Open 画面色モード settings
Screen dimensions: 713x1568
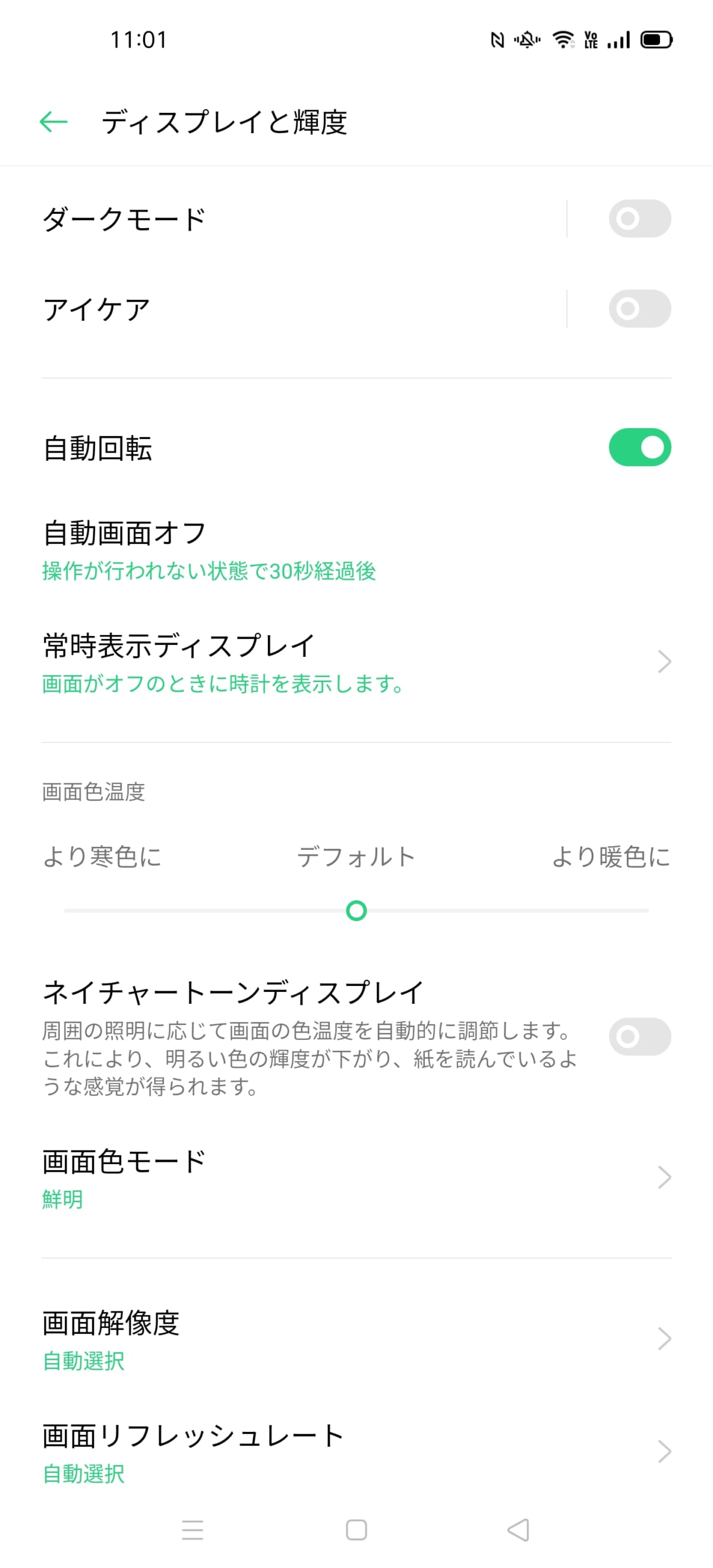pyautogui.click(x=356, y=1178)
